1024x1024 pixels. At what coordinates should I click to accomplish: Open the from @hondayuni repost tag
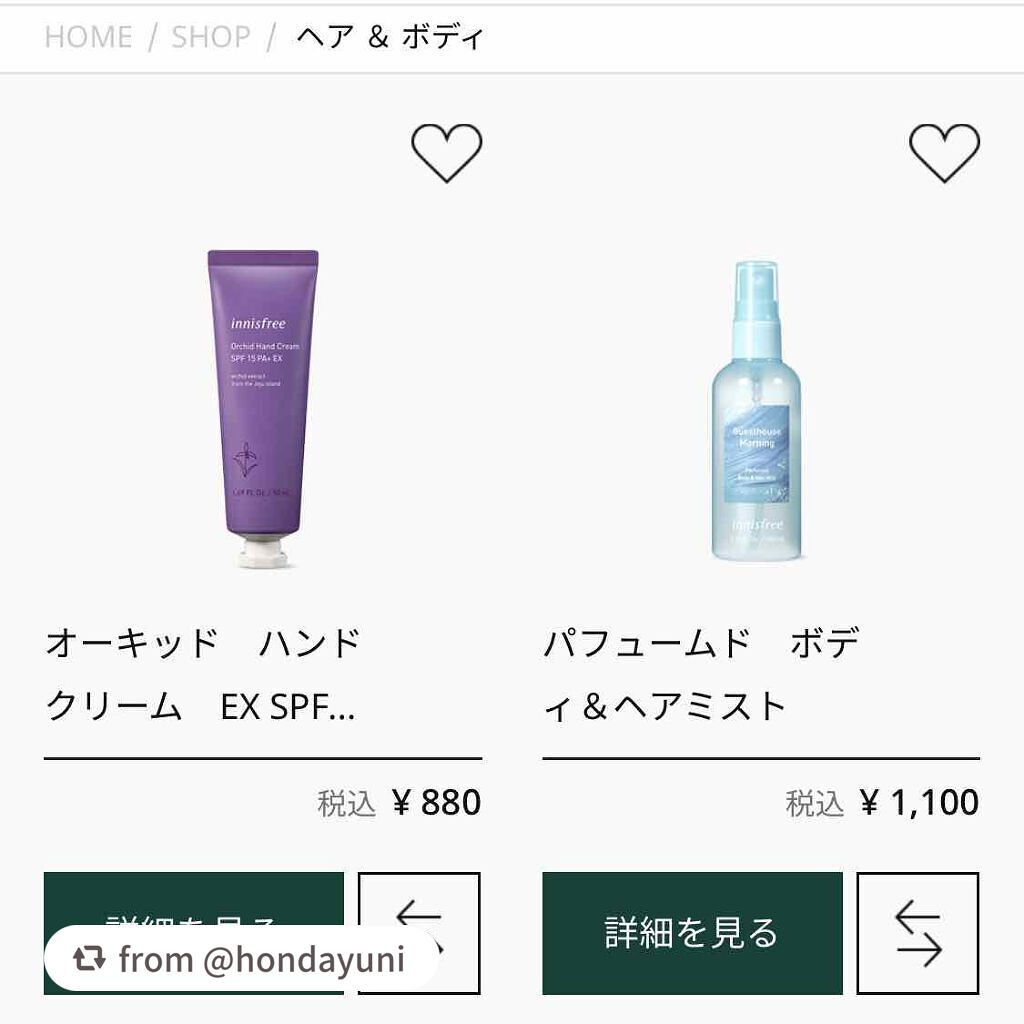click(x=242, y=958)
